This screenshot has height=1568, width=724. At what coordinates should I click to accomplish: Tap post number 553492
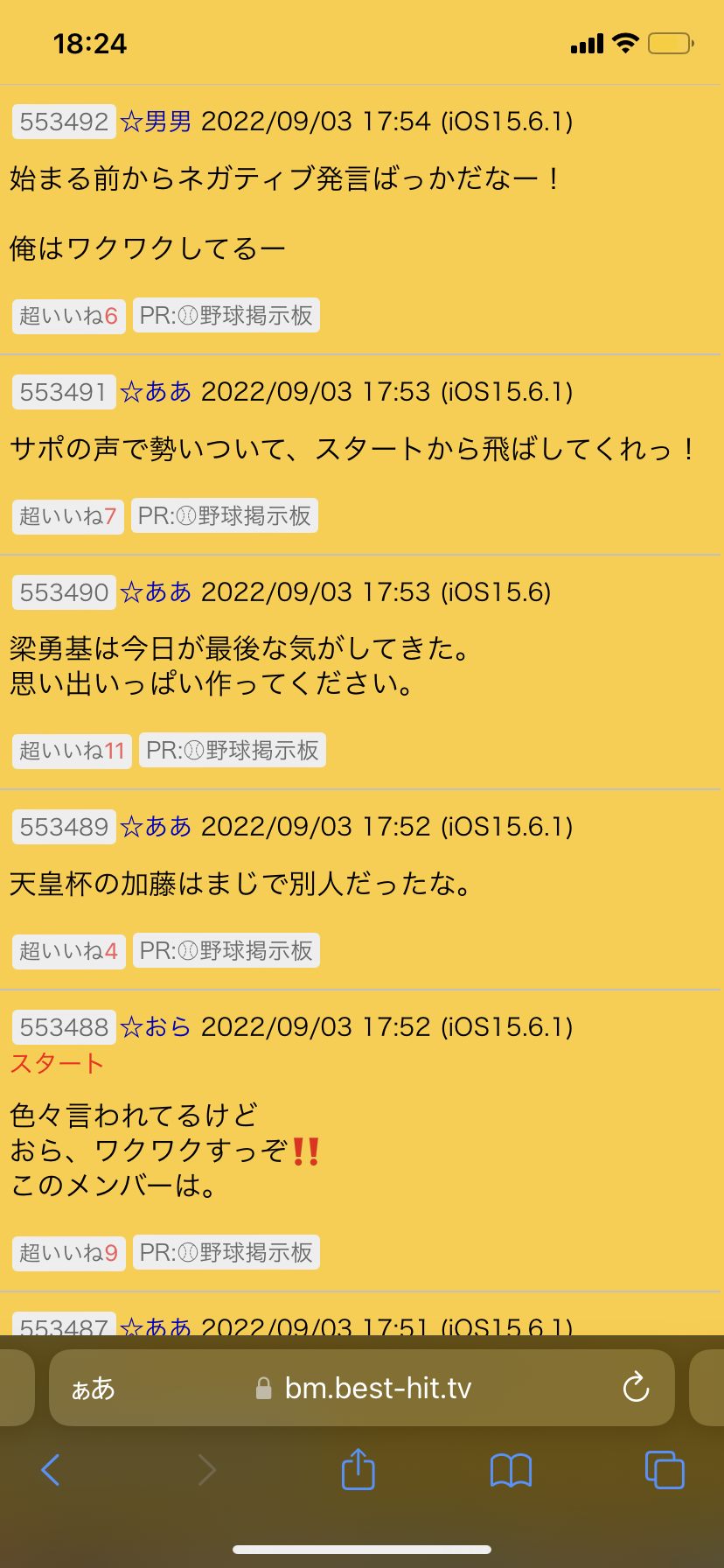click(64, 122)
